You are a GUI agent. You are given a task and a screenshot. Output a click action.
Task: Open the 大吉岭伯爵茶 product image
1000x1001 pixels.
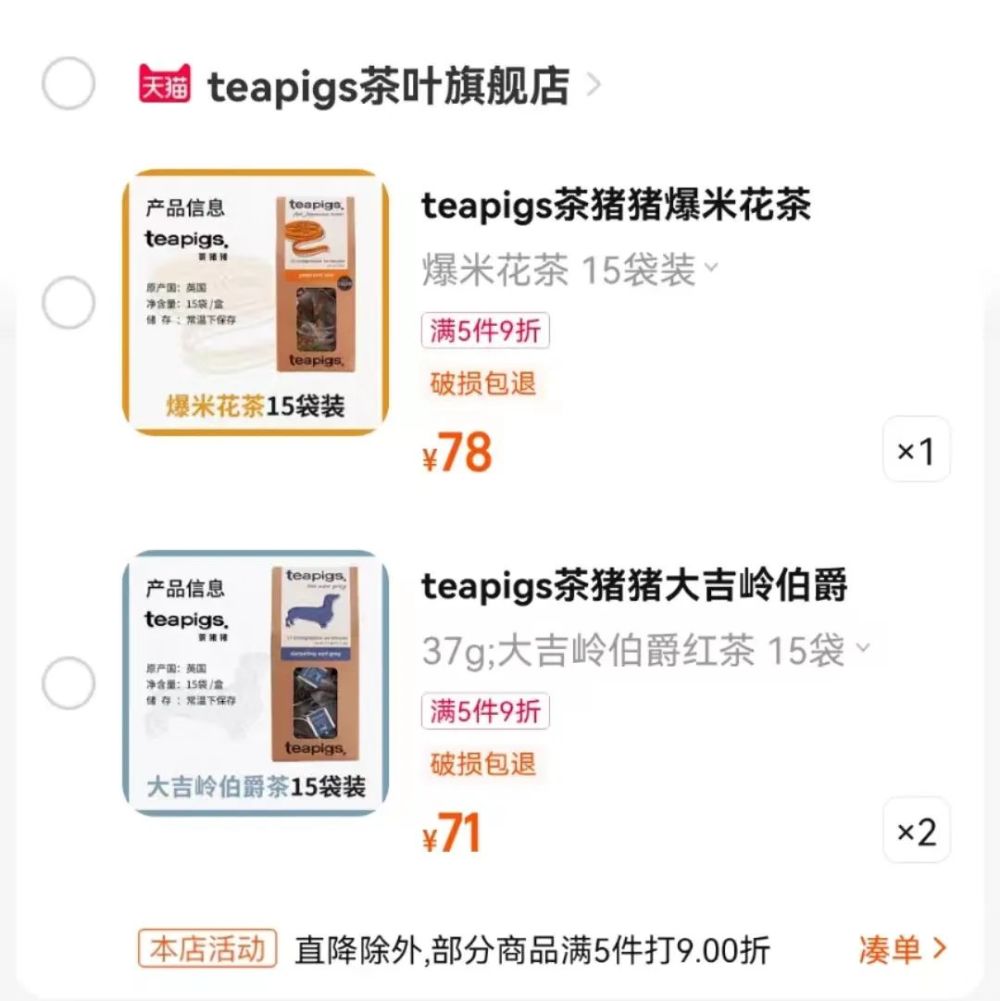(256, 682)
